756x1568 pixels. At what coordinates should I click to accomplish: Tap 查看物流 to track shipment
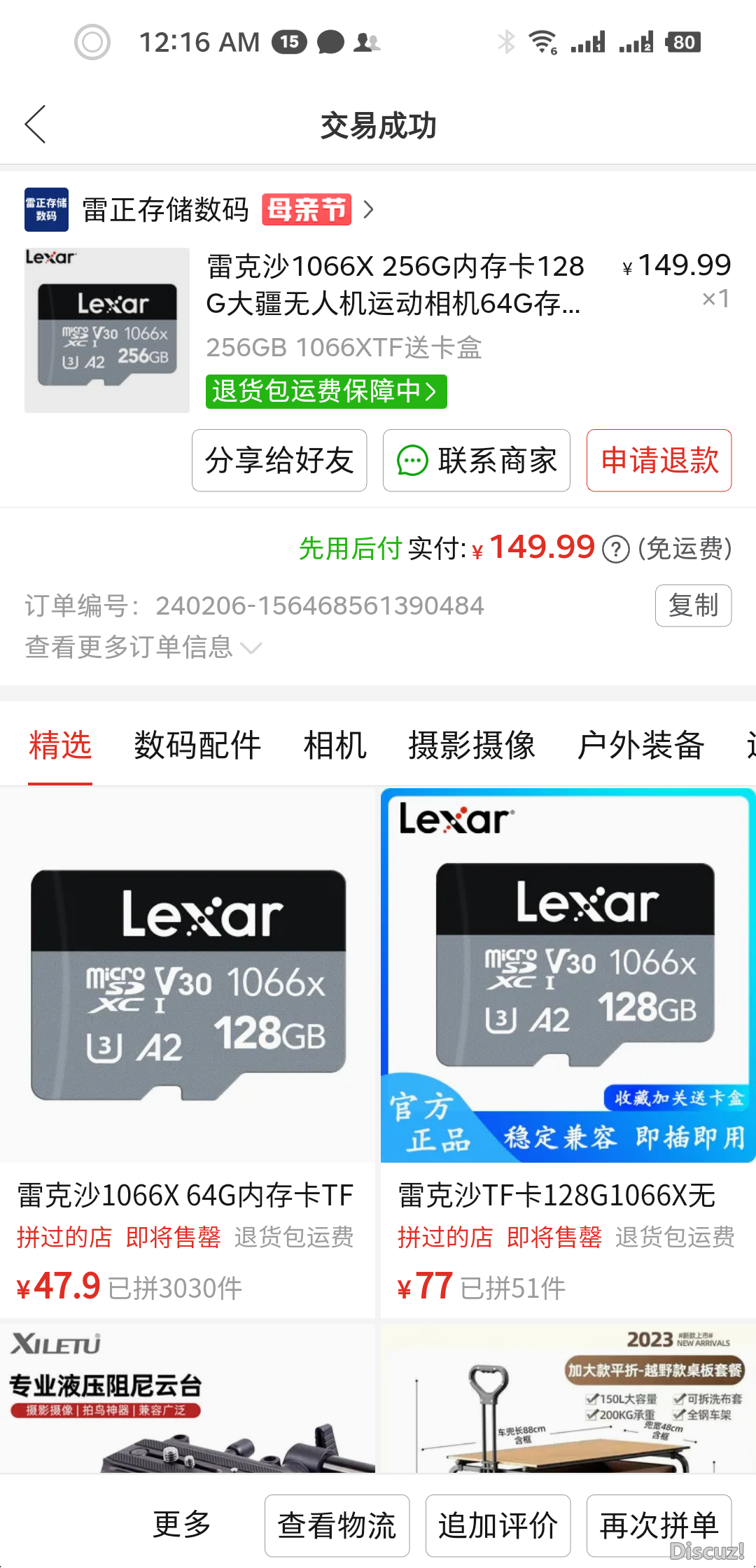point(337,1525)
